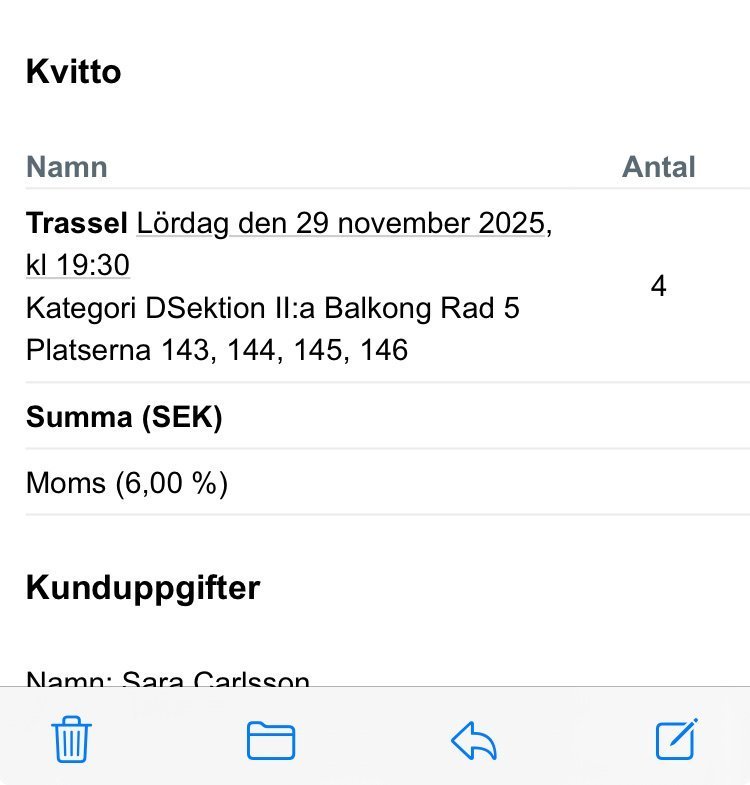Compose a new email message
The width and height of the screenshot is (750, 785).
[x=676, y=740]
